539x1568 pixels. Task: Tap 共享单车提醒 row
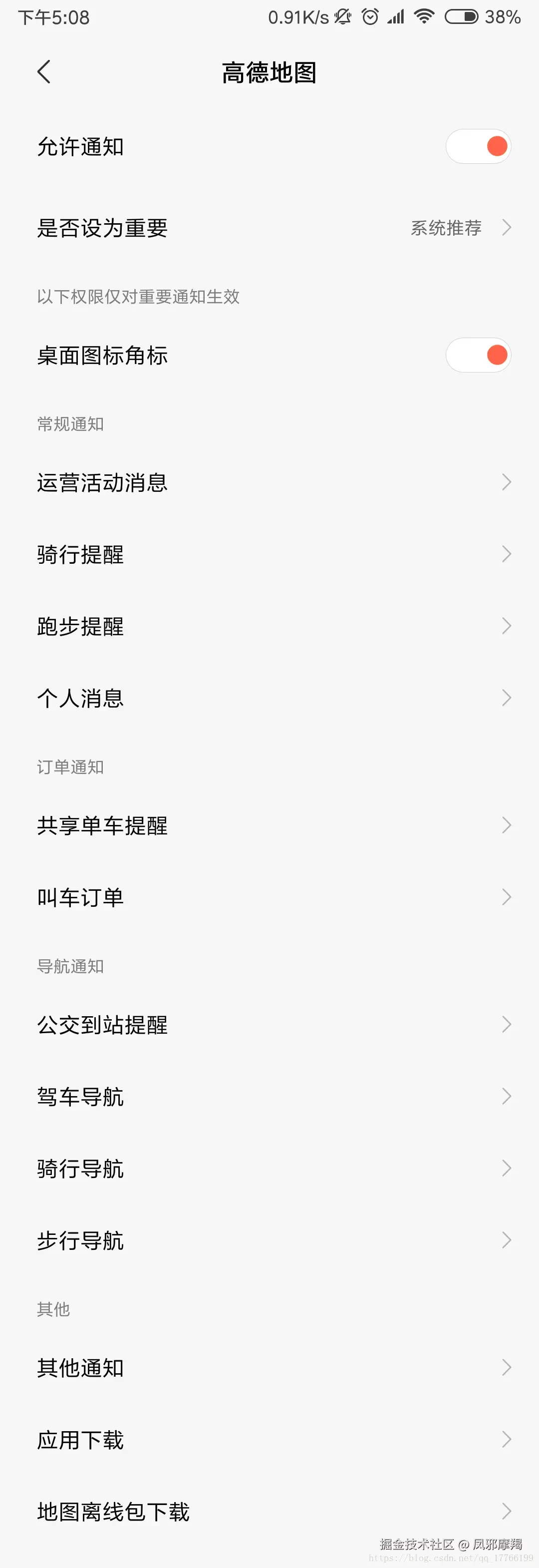tap(269, 825)
